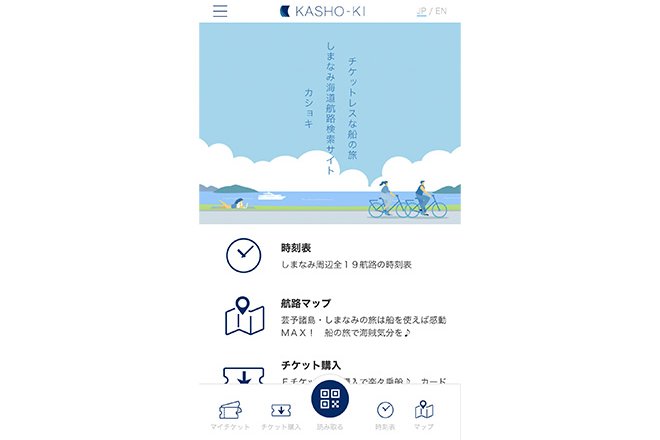Open the チケット購入 row in the list
Screen dimensions: 660x440
coord(330,371)
